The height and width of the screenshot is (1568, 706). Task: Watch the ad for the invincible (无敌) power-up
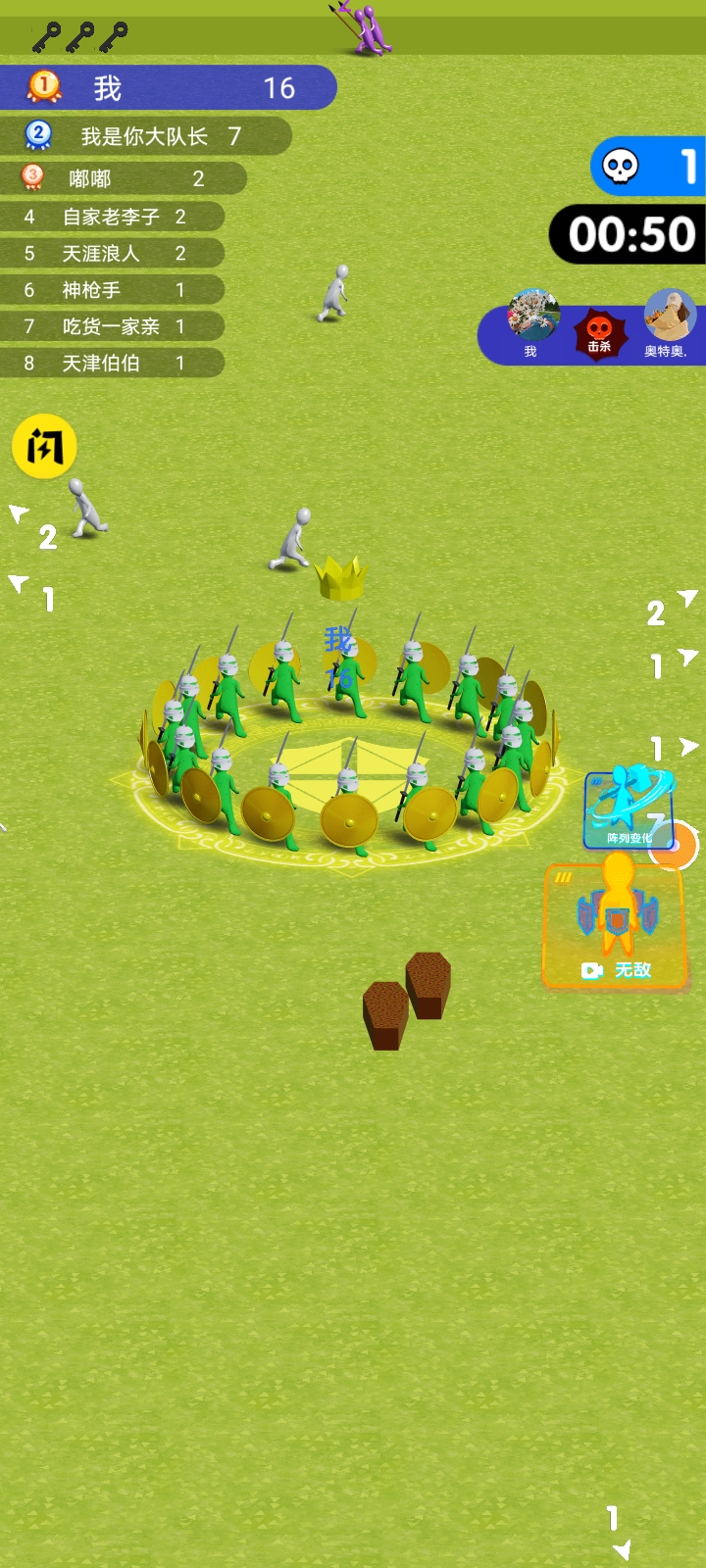(x=615, y=926)
